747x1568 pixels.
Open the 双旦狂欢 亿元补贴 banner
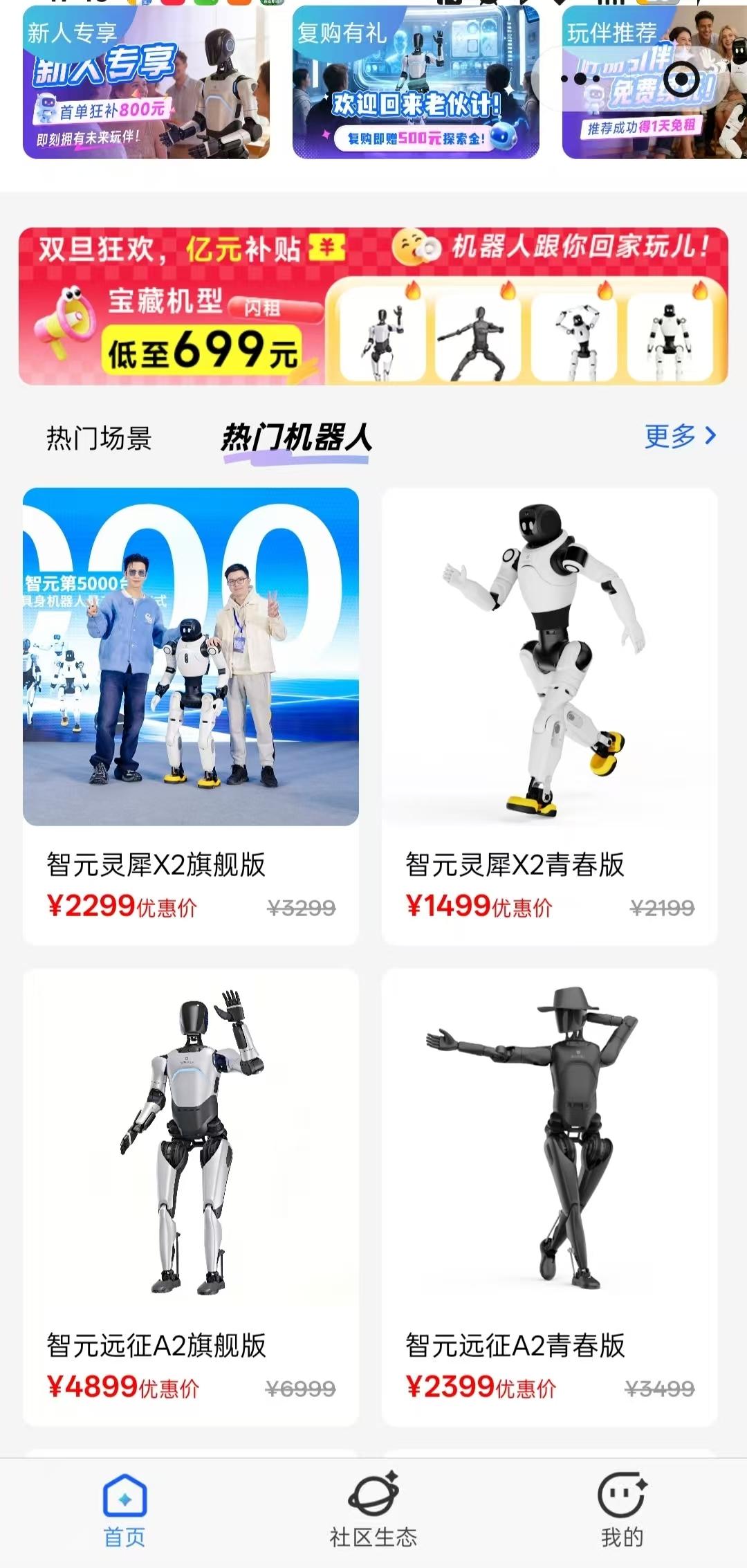coord(373,306)
